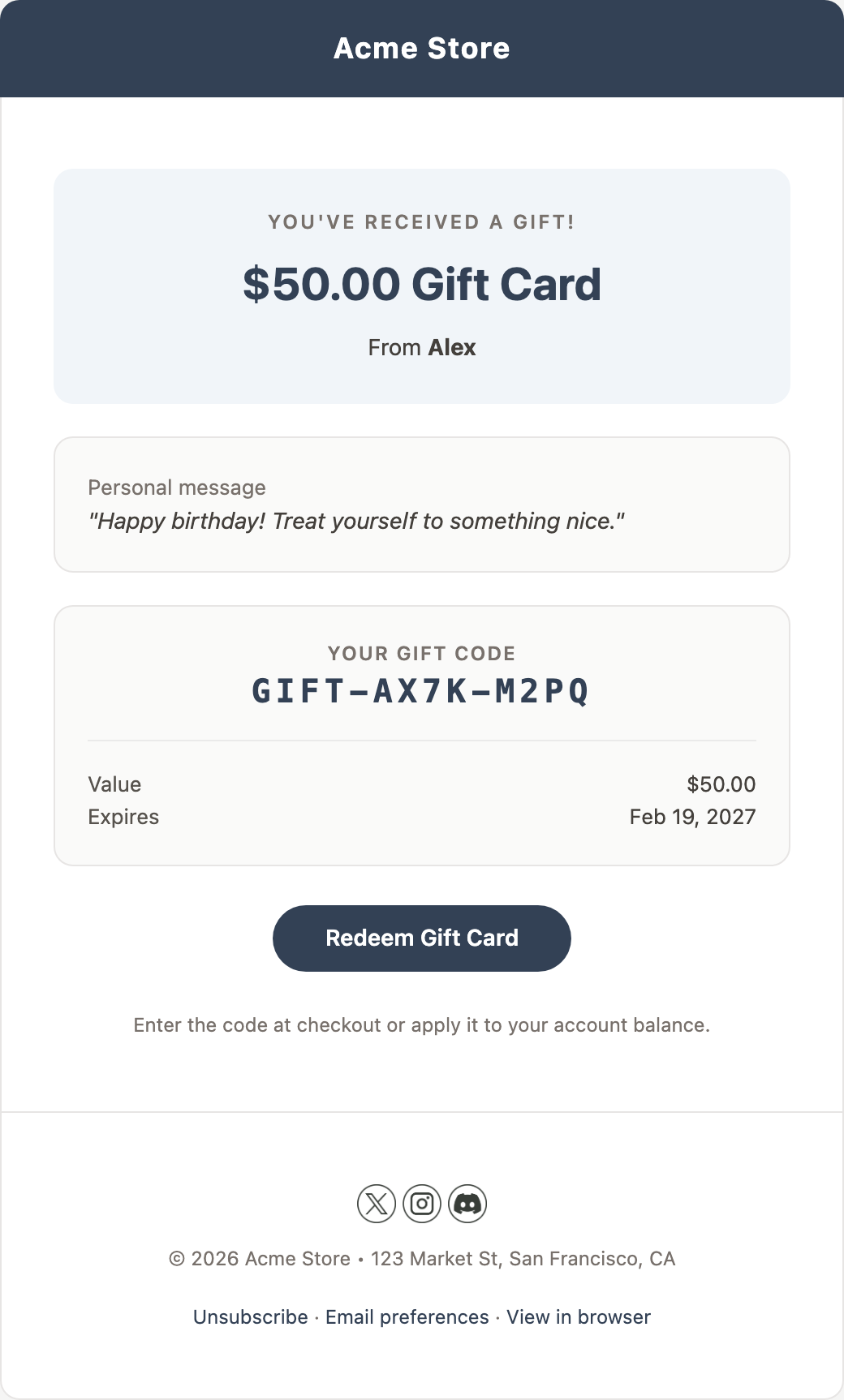Image resolution: width=844 pixels, height=1400 pixels.
Task: Open Acme Store's Instagram page
Action: (x=421, y=1203)
